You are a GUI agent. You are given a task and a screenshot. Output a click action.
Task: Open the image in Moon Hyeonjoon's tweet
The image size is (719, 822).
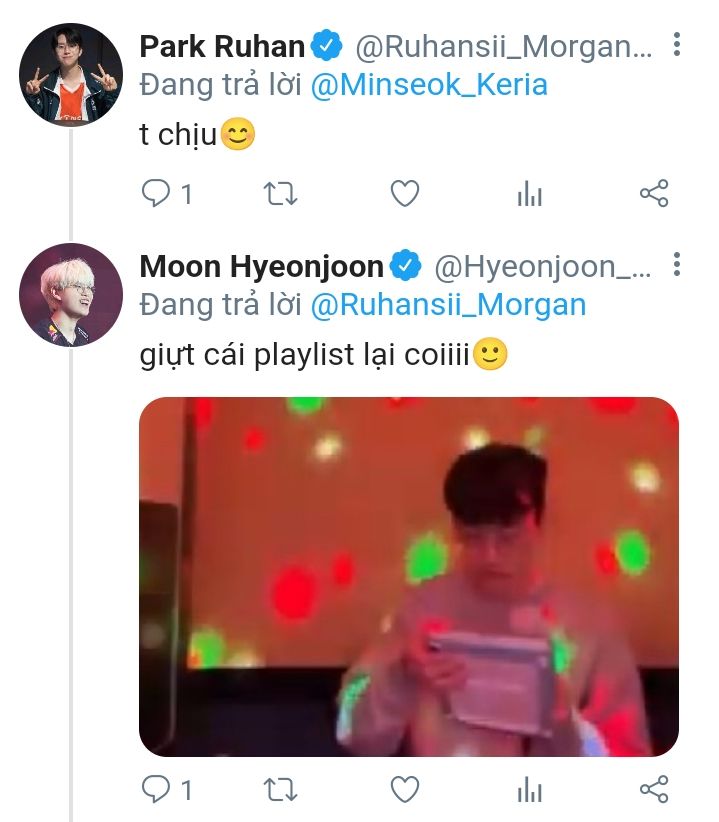(x=408, y=576)
